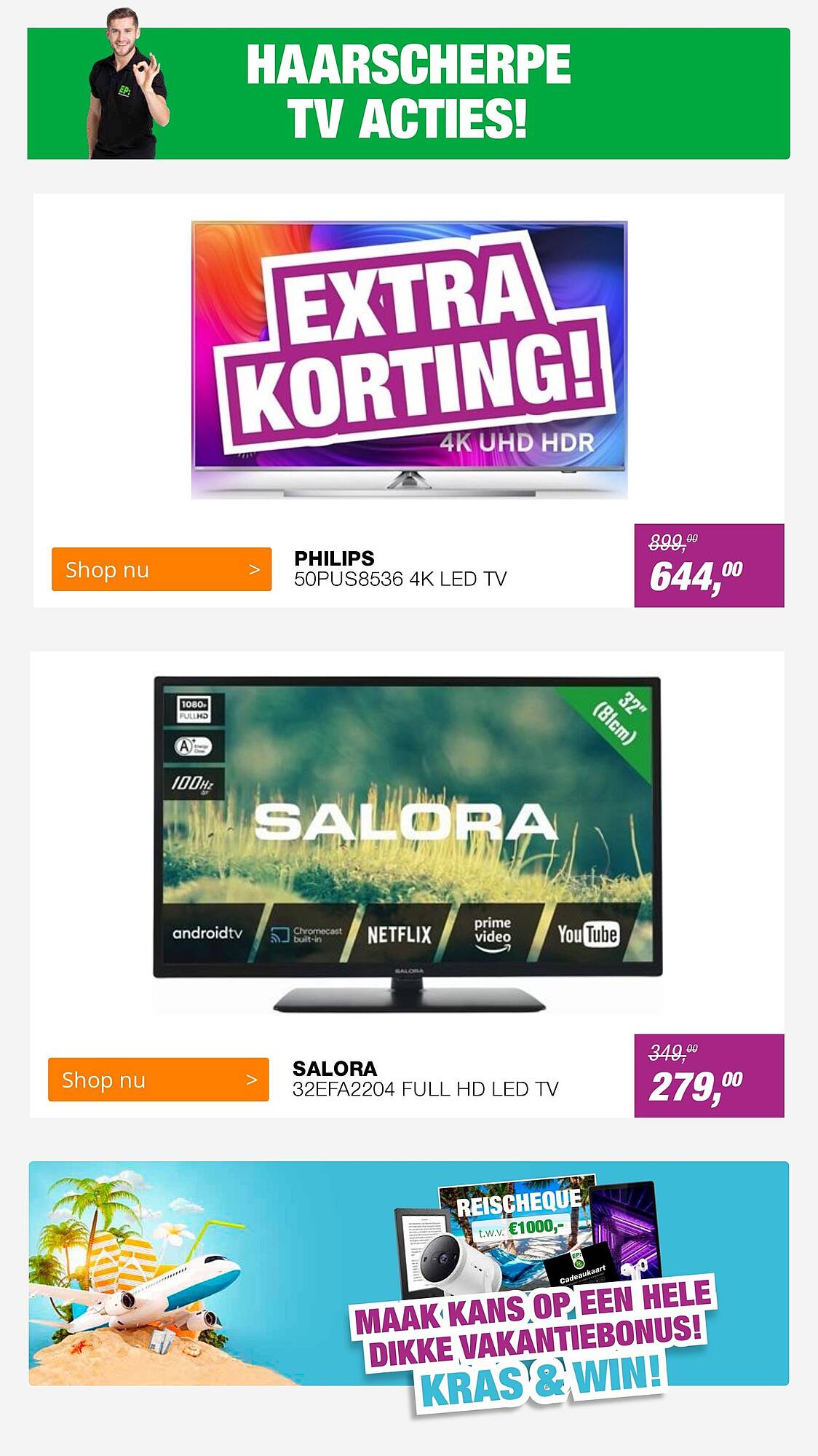Tap Shop nu for the Salora TV

(x=158, y=1080)
